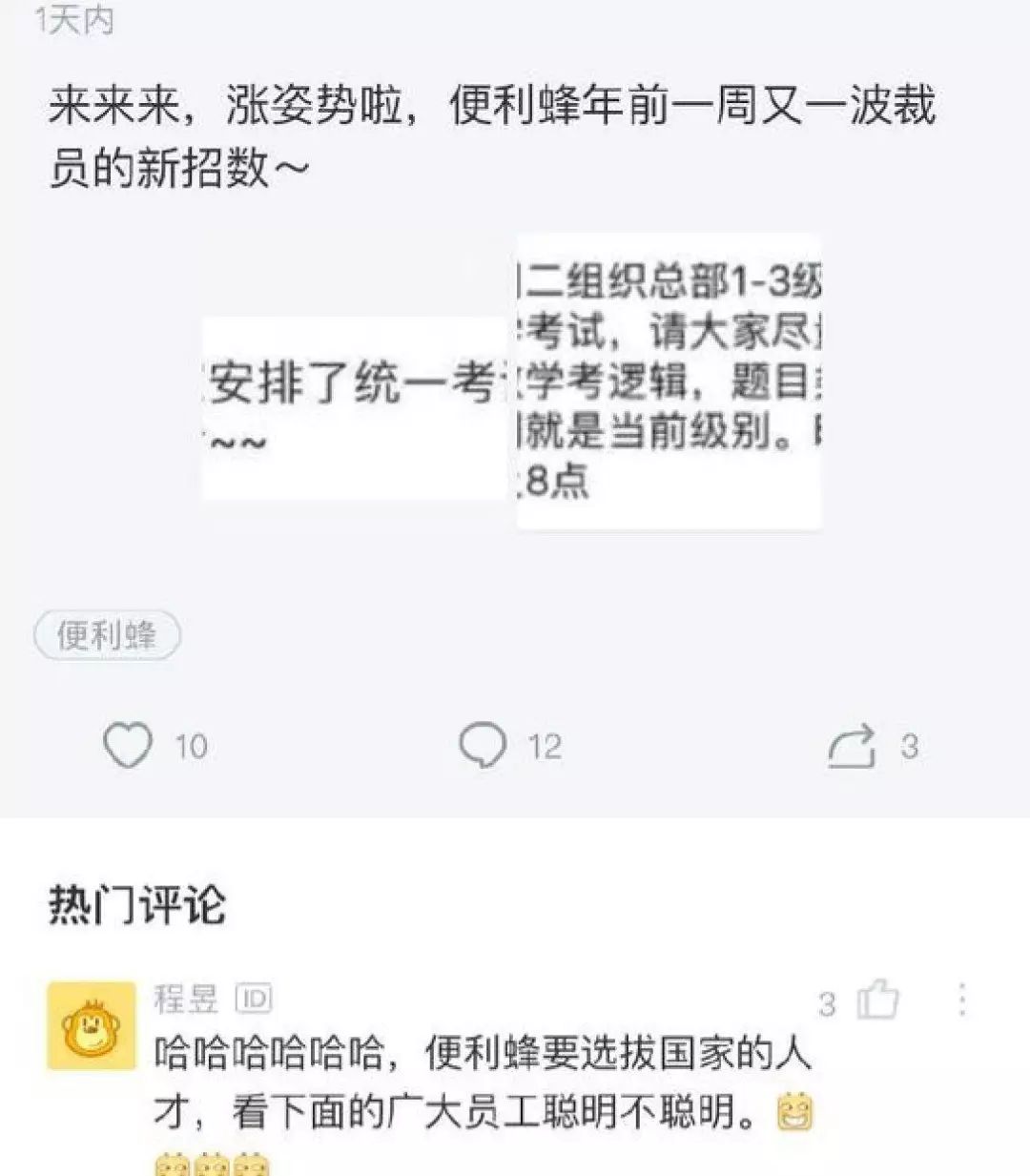Open the left attached image
The width and height of the screenshot is (1030, 1176).
[355, 408]
